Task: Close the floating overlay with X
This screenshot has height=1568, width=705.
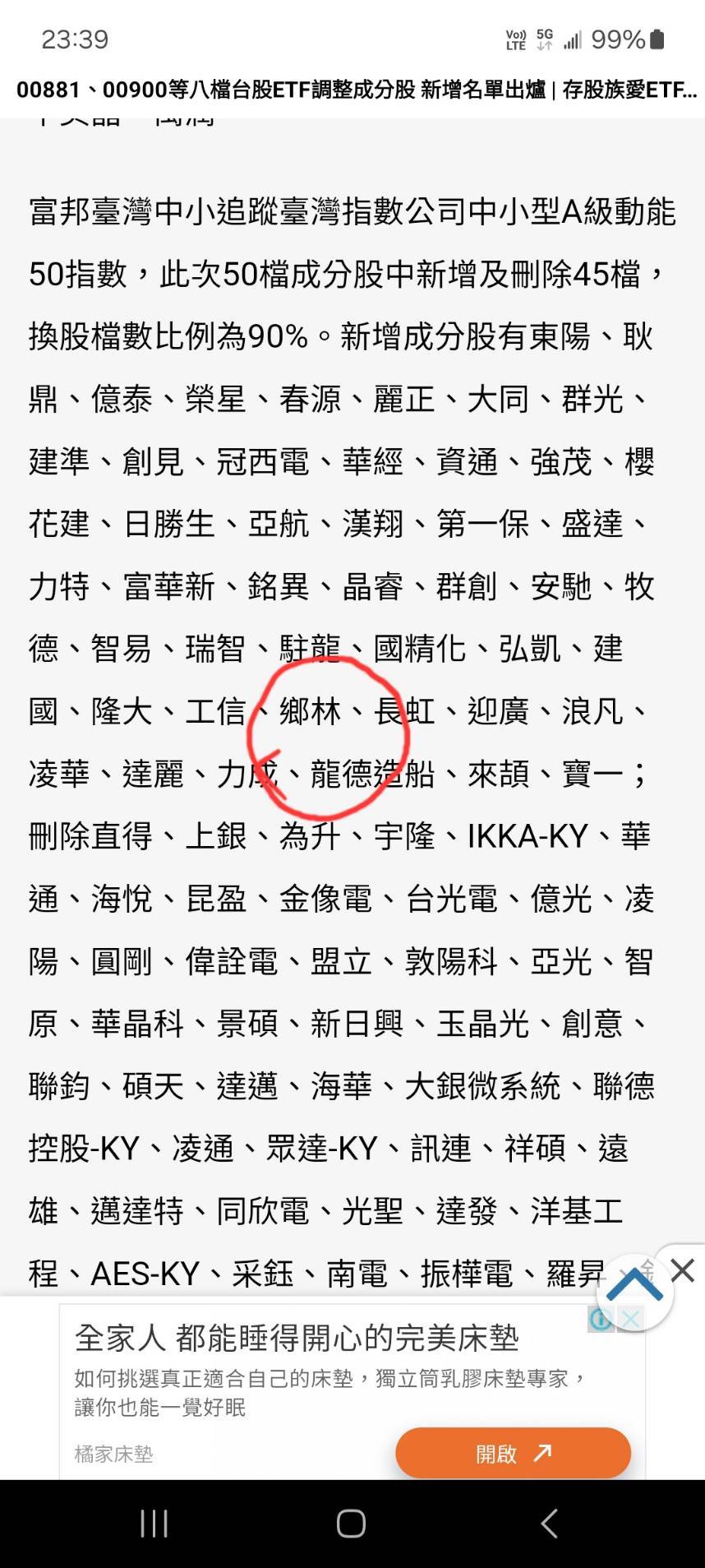Action: pyautogui.click(x=682, y=1270)
